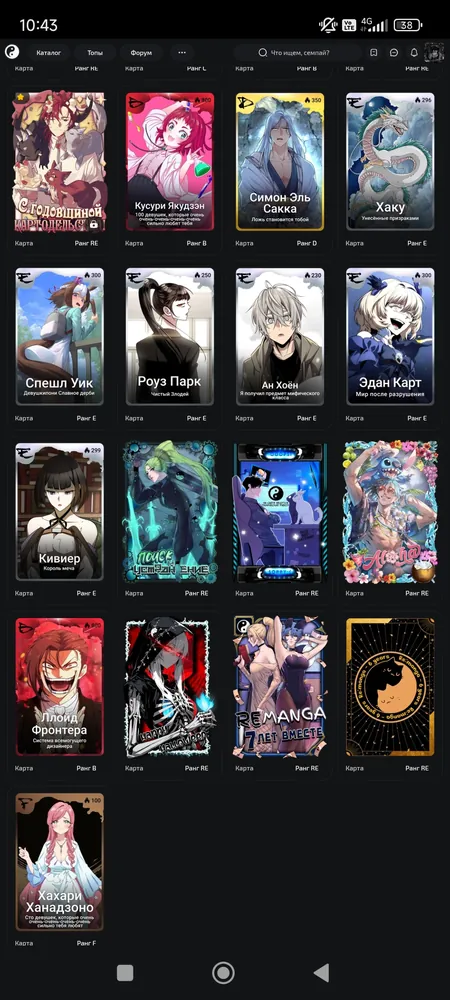View the Хаку card
The image size is (450, 1000).
coord(390,161)
